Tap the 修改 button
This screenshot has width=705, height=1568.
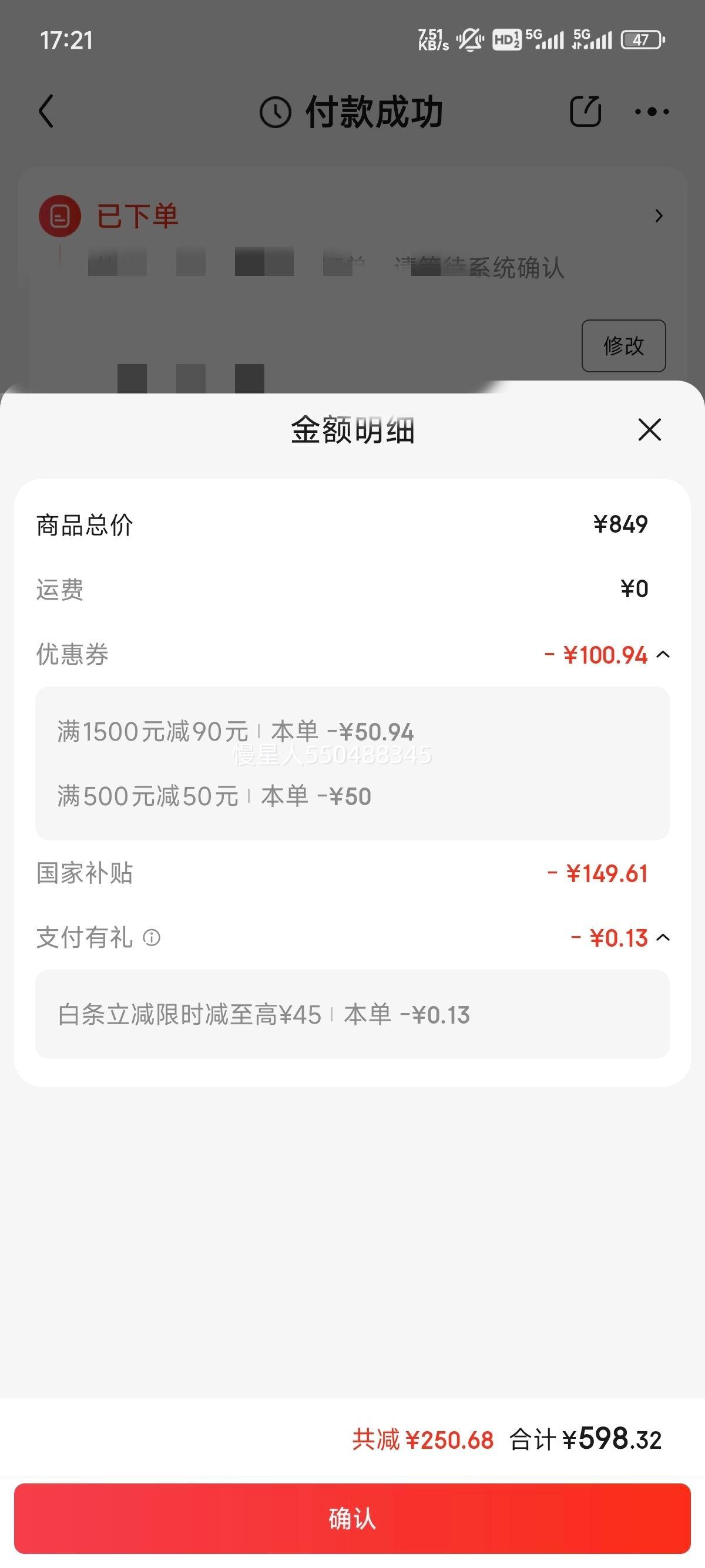624,346
